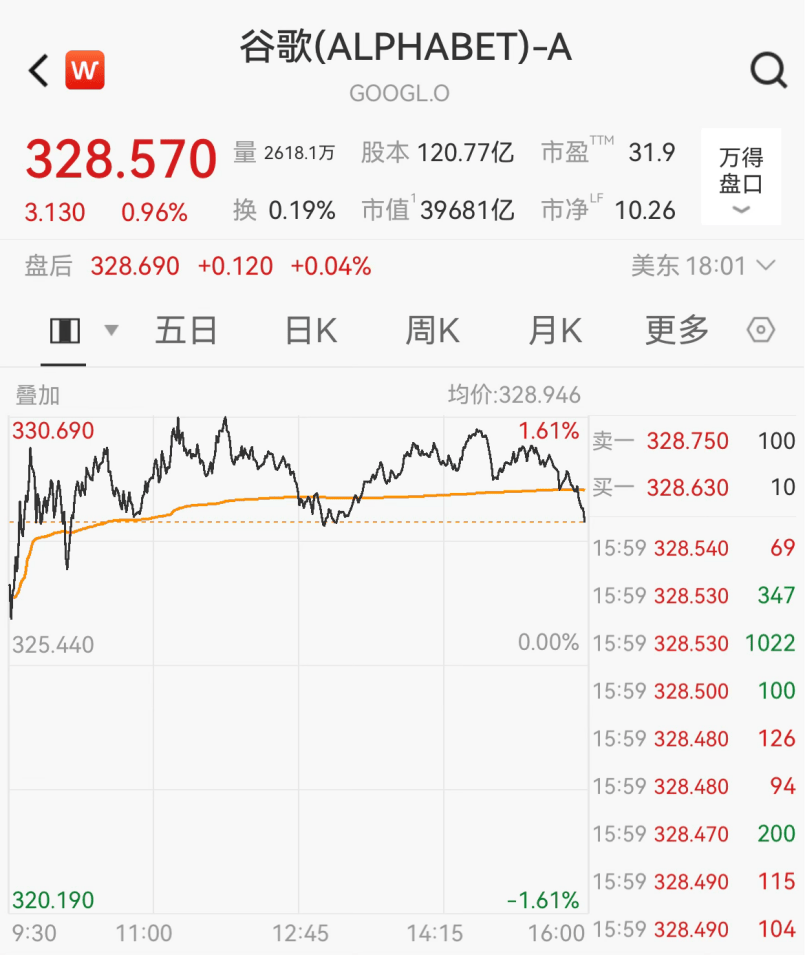This screenshot has width=805, height=955.
Task: Go back using the arrow icon
Action: coord(38,70)
